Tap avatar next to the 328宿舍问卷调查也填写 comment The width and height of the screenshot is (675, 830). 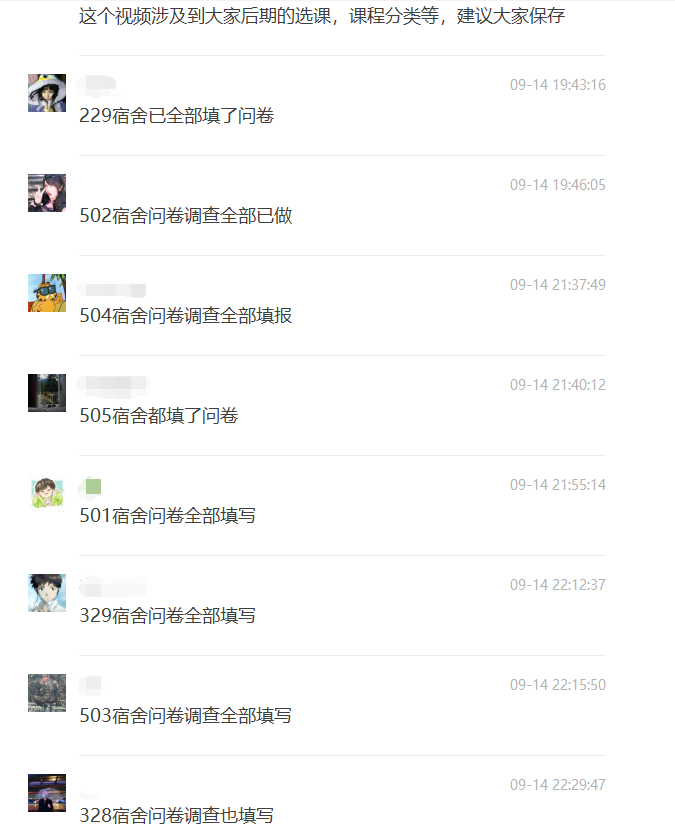(47, 793)
